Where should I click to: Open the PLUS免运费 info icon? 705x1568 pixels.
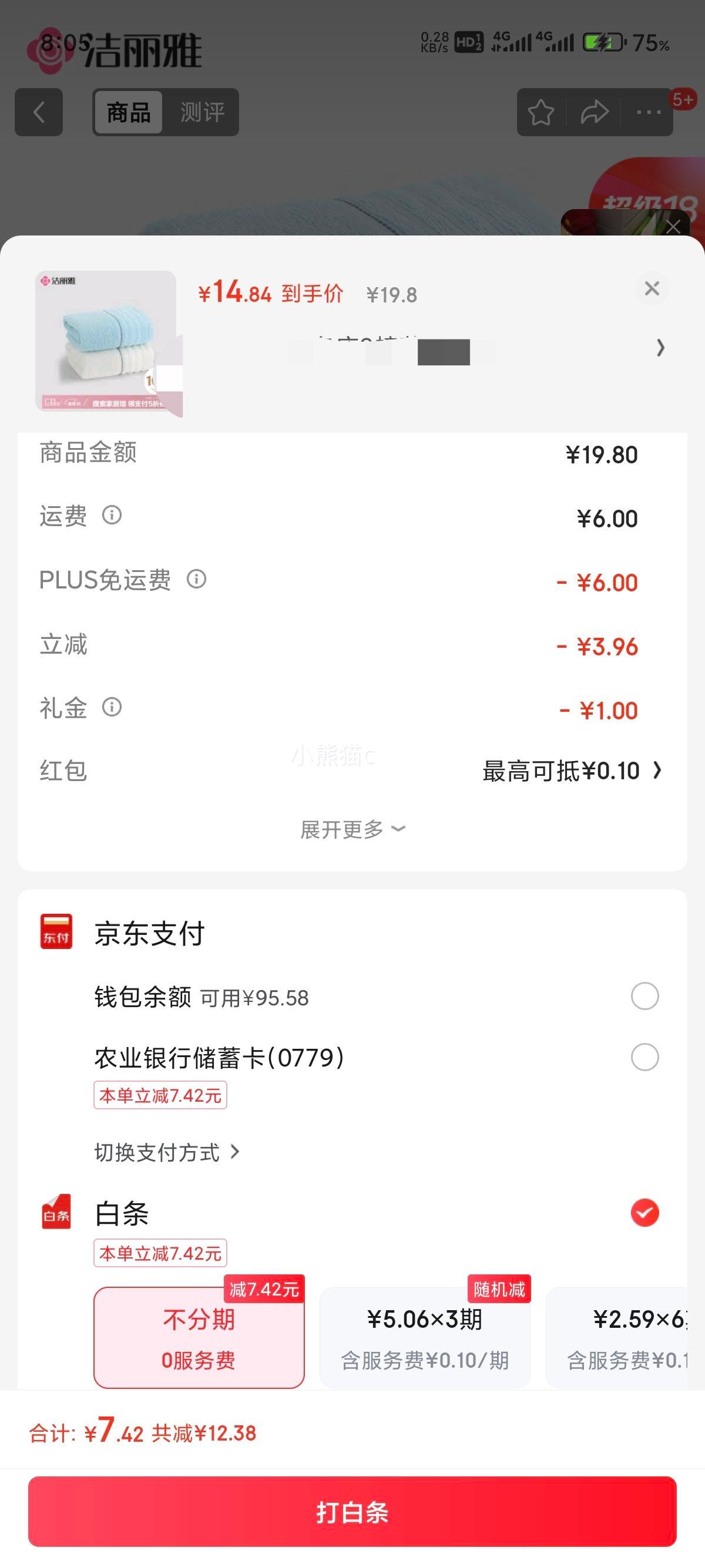coord(196,579)
